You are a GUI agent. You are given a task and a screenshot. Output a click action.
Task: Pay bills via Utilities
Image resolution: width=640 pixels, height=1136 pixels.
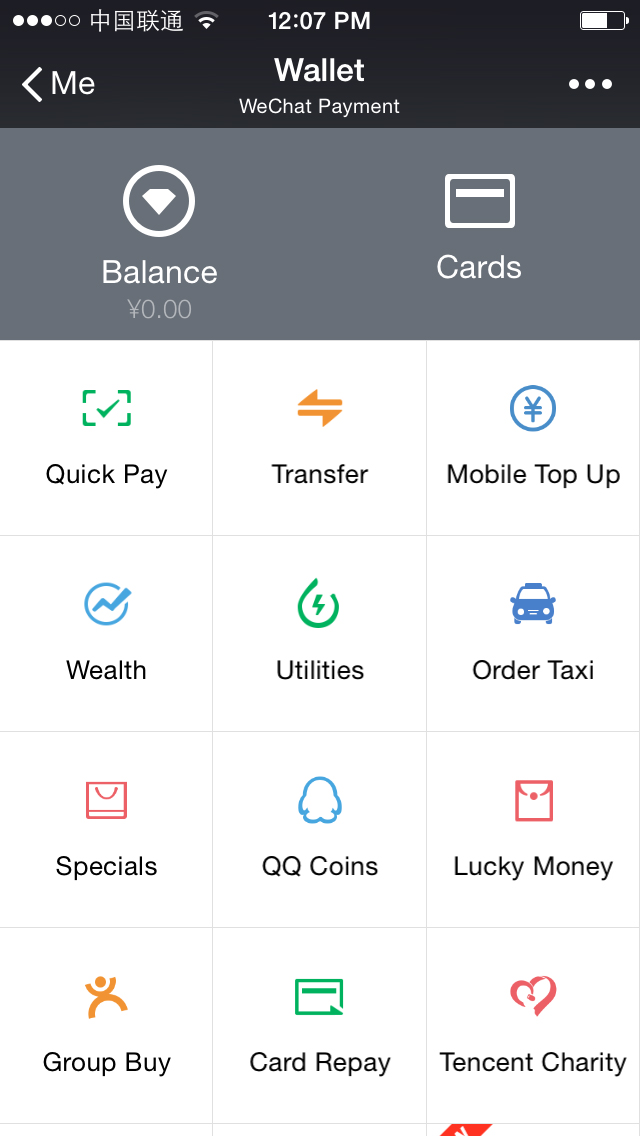coord(320,634)
